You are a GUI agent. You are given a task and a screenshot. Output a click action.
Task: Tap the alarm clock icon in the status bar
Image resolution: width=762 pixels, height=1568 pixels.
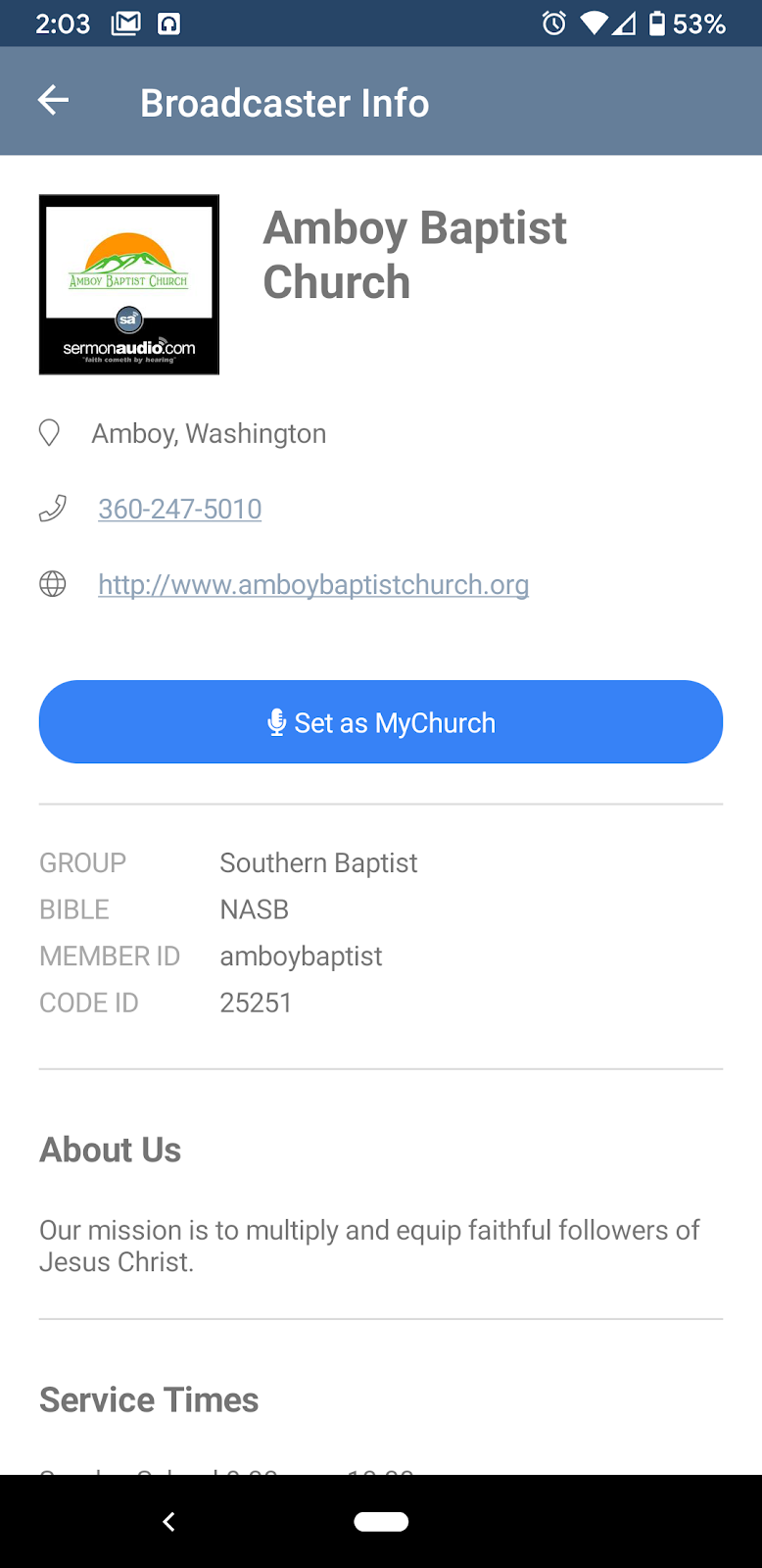tap(552, 24)
